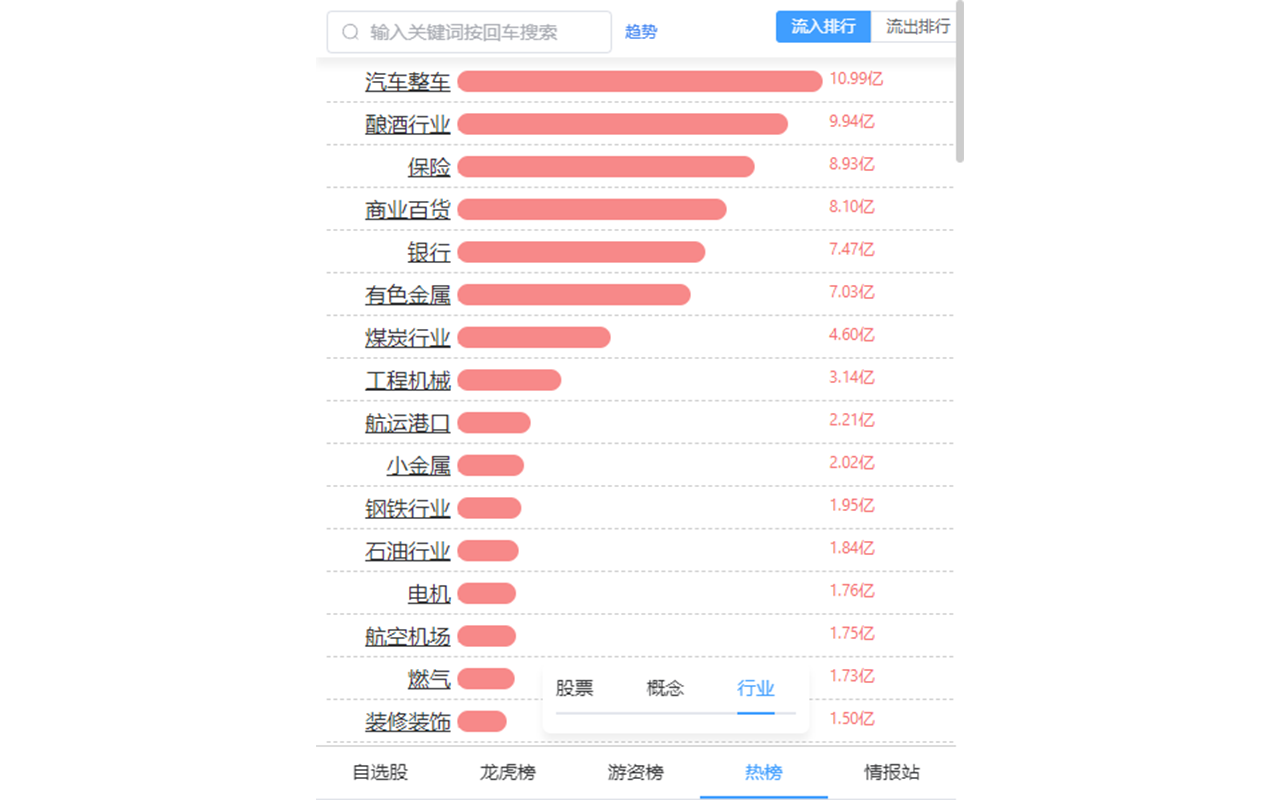1280x800 pixels.
Task: Go to the 自选股 tab
Action: pos(380,772)
